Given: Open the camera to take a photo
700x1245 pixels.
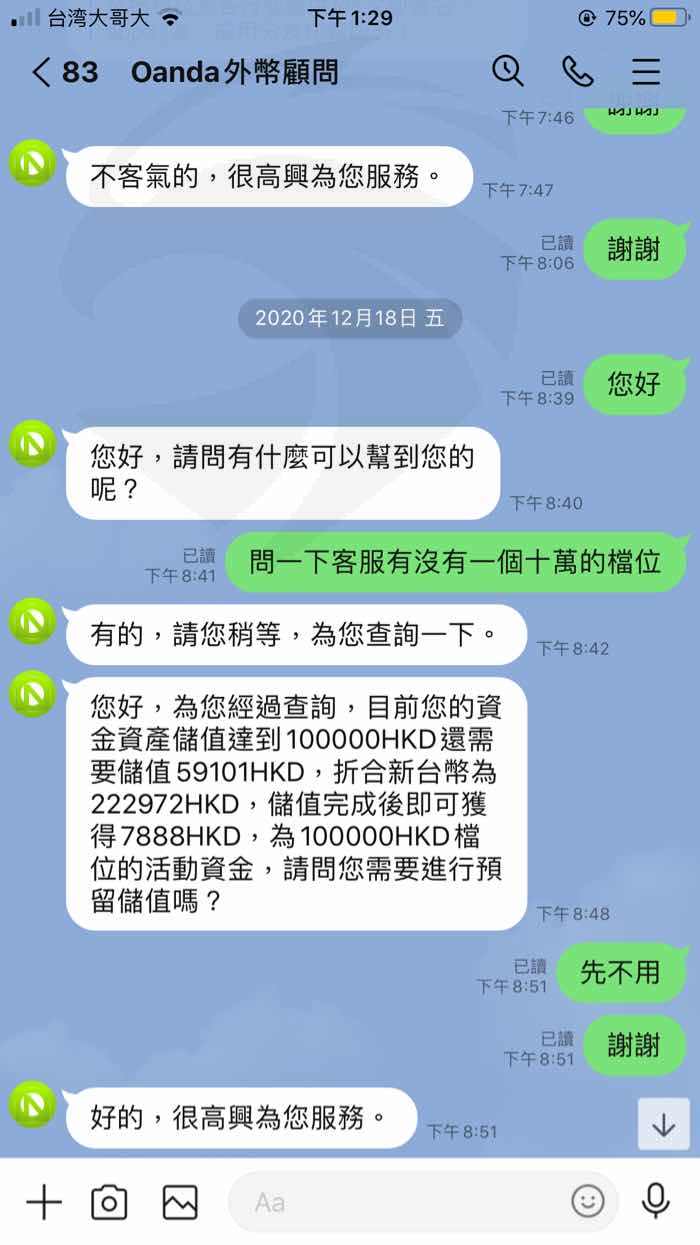Looking at the screenshot, I should (x=109, y=1202).
